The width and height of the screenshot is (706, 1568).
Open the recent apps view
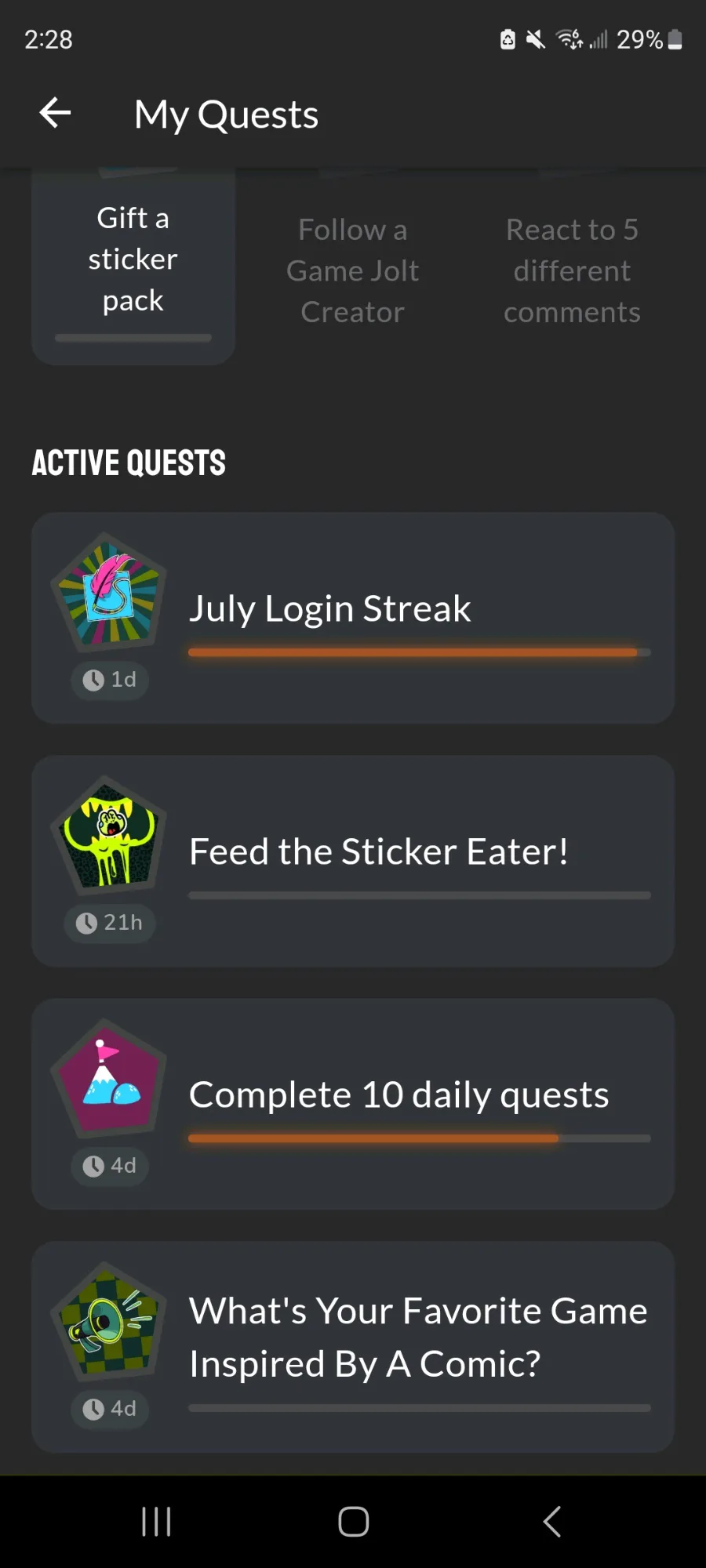[156, 1522]
